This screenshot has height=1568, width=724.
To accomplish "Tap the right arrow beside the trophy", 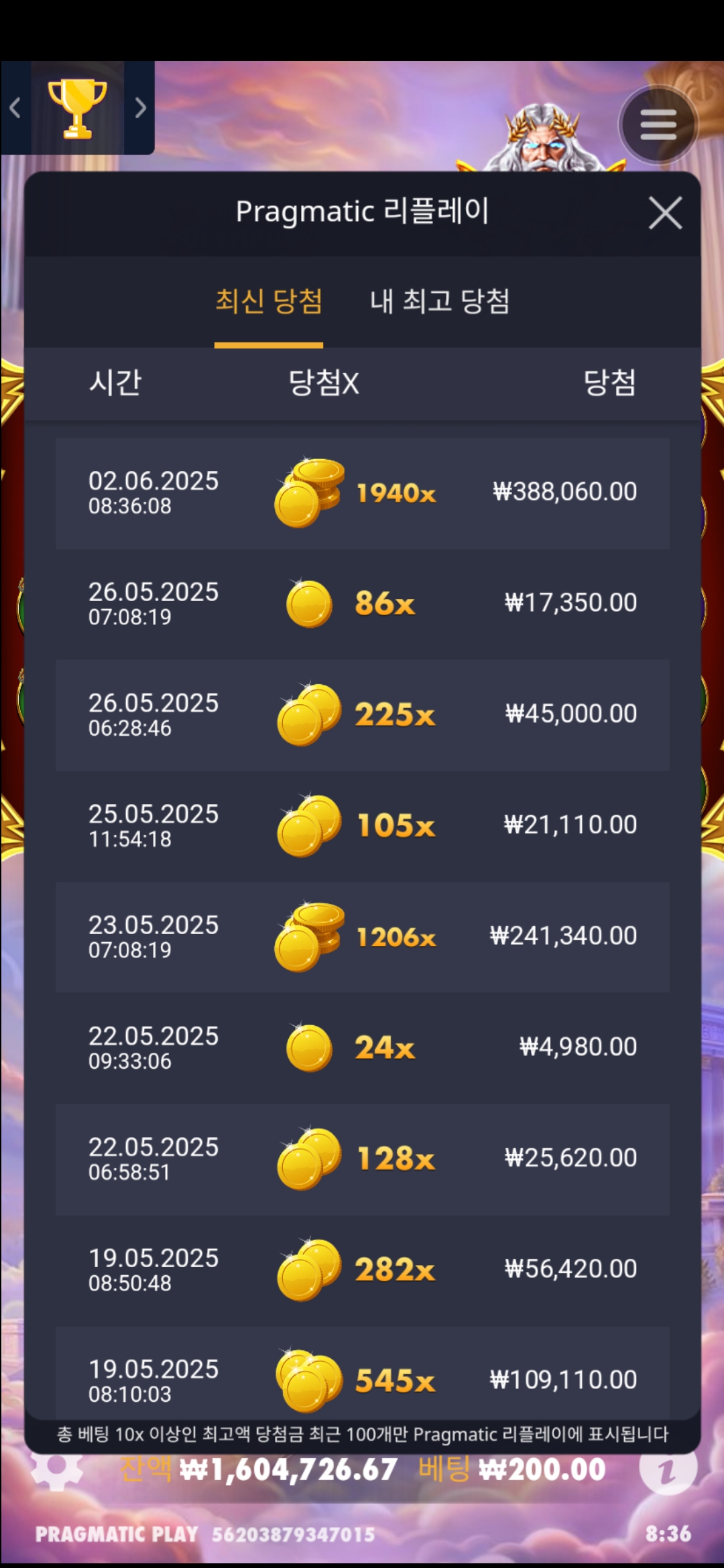I will coord(140,108).
